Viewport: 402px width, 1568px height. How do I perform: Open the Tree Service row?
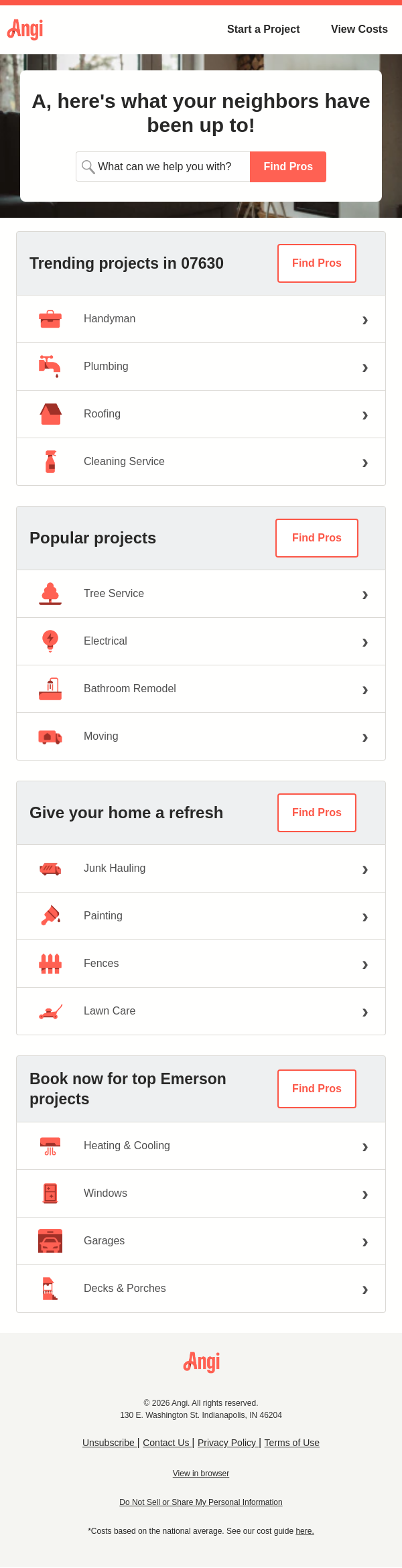pyautogui.click(x=201, y=594)
